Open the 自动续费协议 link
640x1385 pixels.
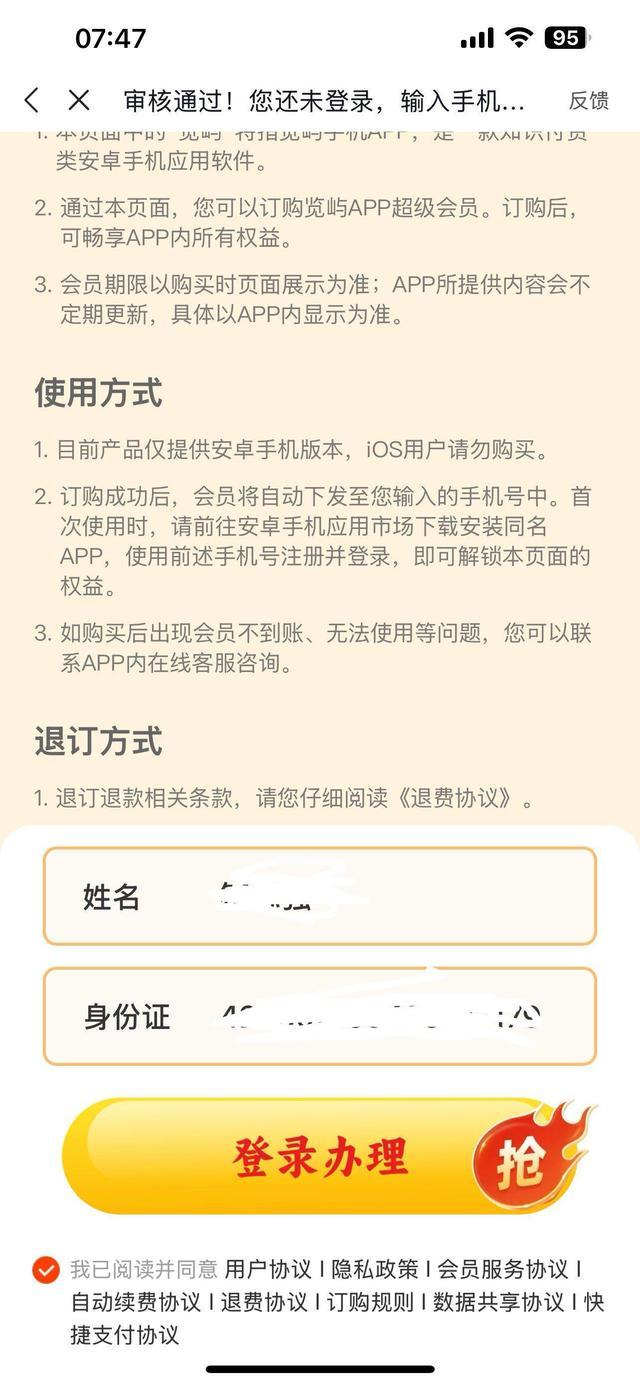(135, 1302)
